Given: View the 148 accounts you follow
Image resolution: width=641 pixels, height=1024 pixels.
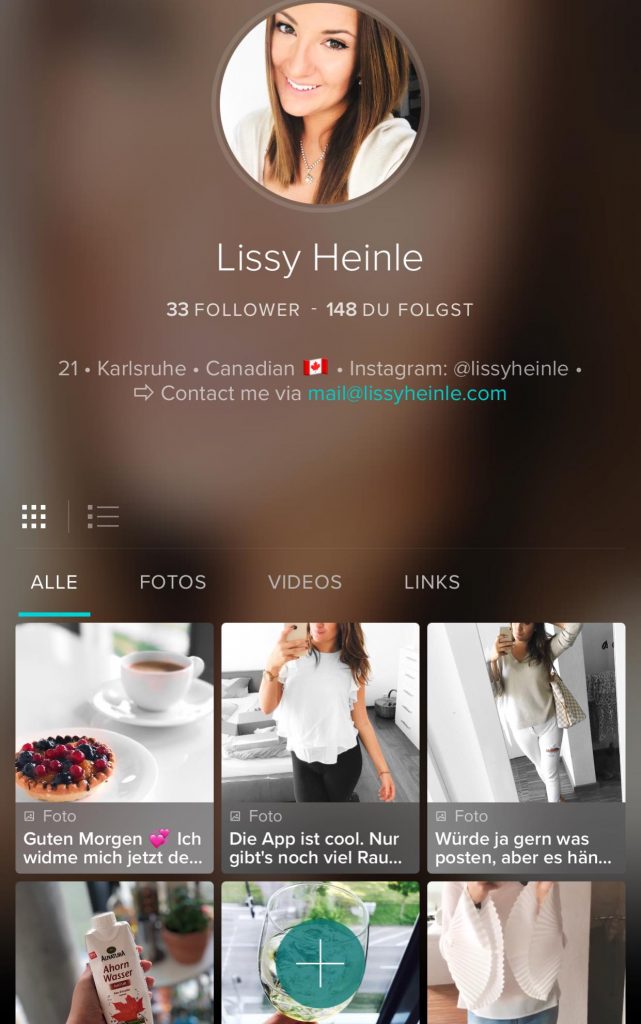Looking at the screenshot, I should tap(399, 310).
